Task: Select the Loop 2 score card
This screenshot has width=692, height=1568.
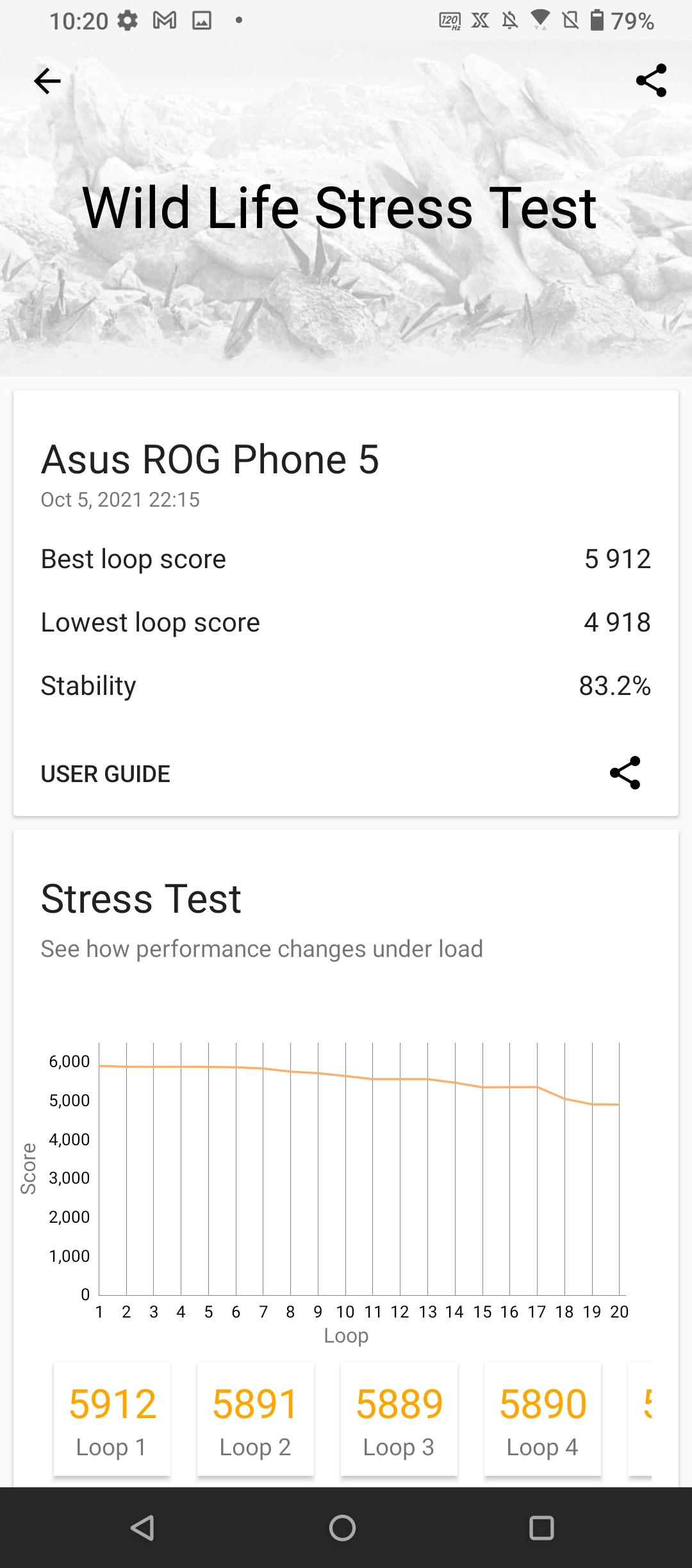Action: (256, 1419)
